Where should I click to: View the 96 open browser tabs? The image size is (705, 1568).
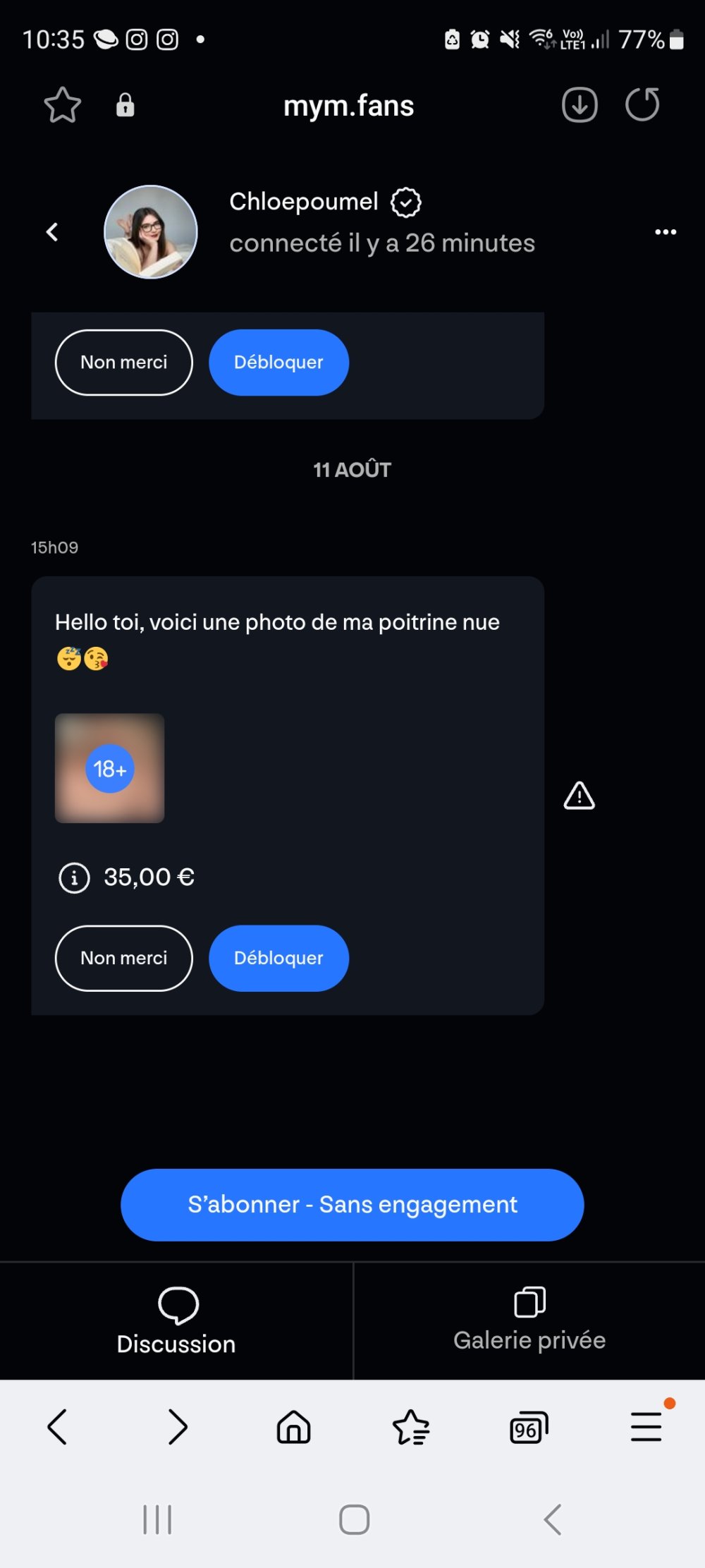[528, 1427]
